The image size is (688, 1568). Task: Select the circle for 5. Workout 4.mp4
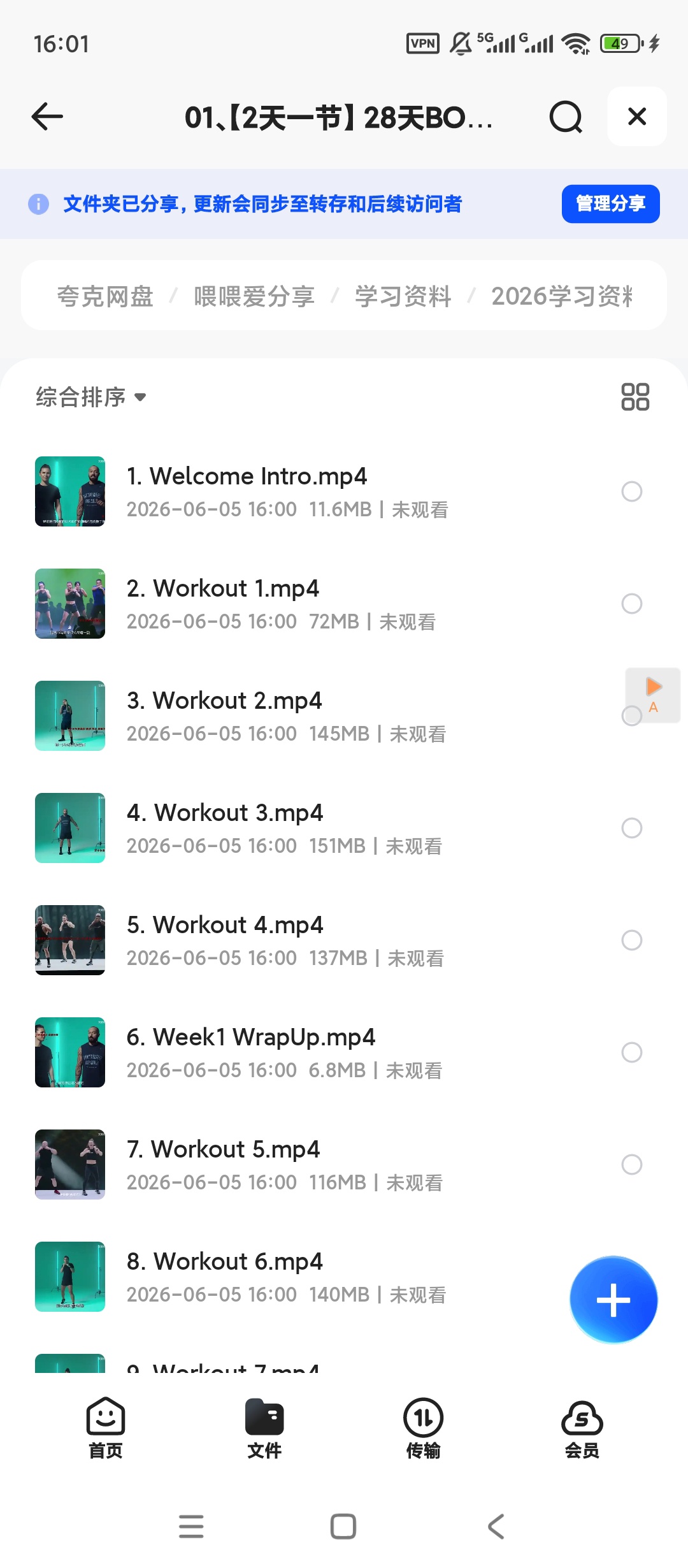pos(632,940)
